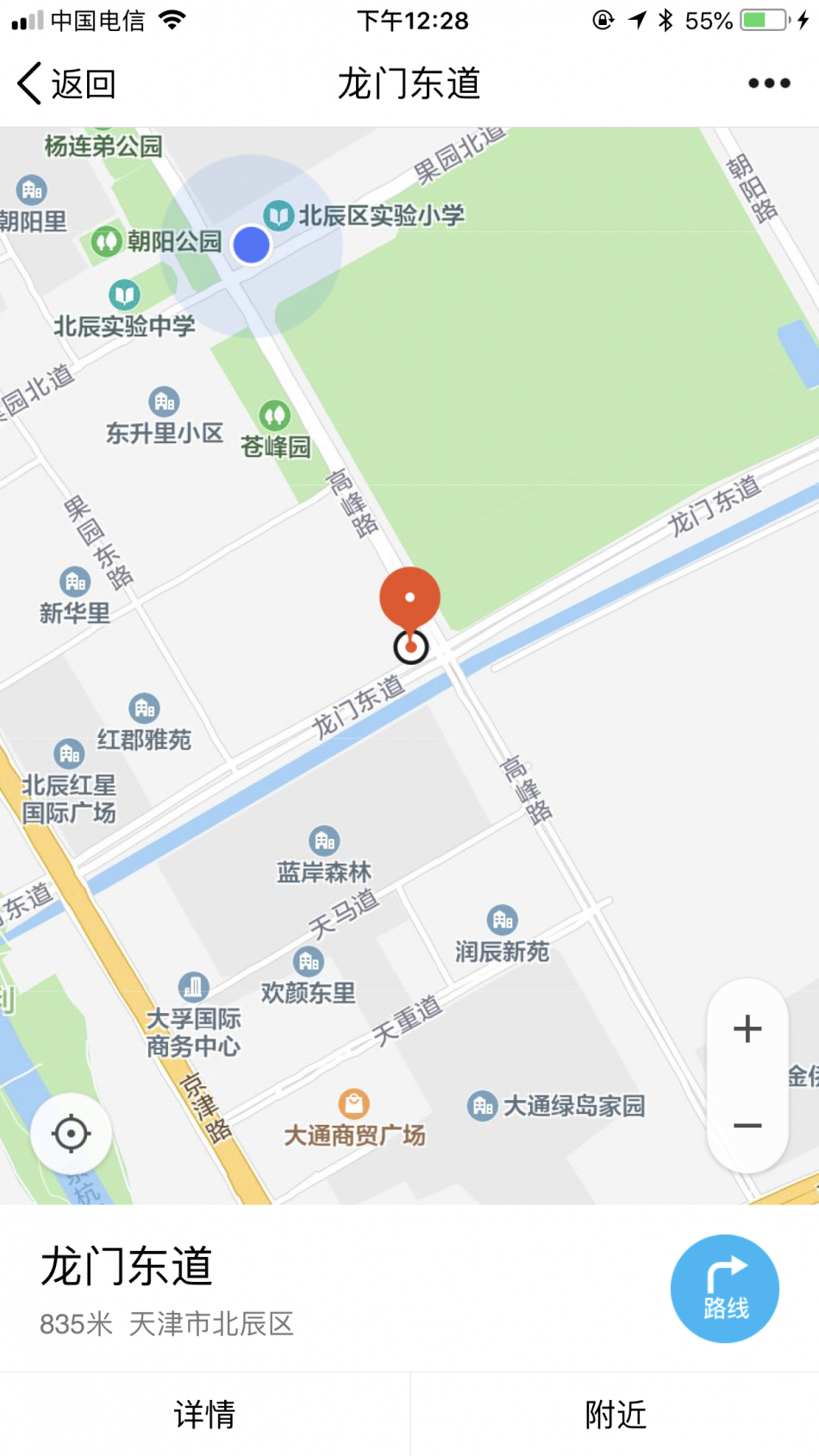The height and width of the screenshot is (1456, 819).
Task: Start route navigation with 路线 button
Action: click(x=725, y=1289)
